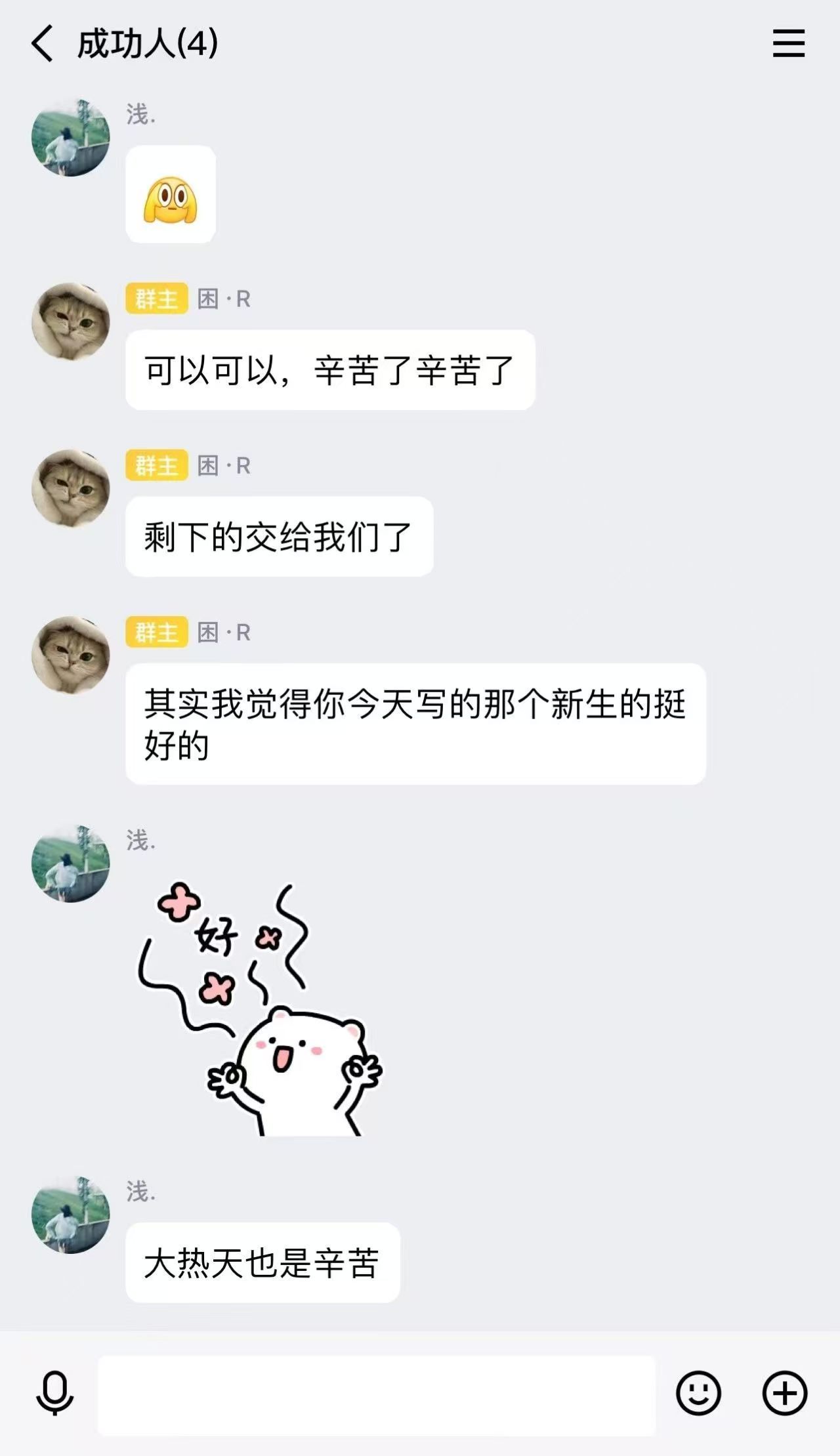Focus the message text input field

(x=376, y=1396)
